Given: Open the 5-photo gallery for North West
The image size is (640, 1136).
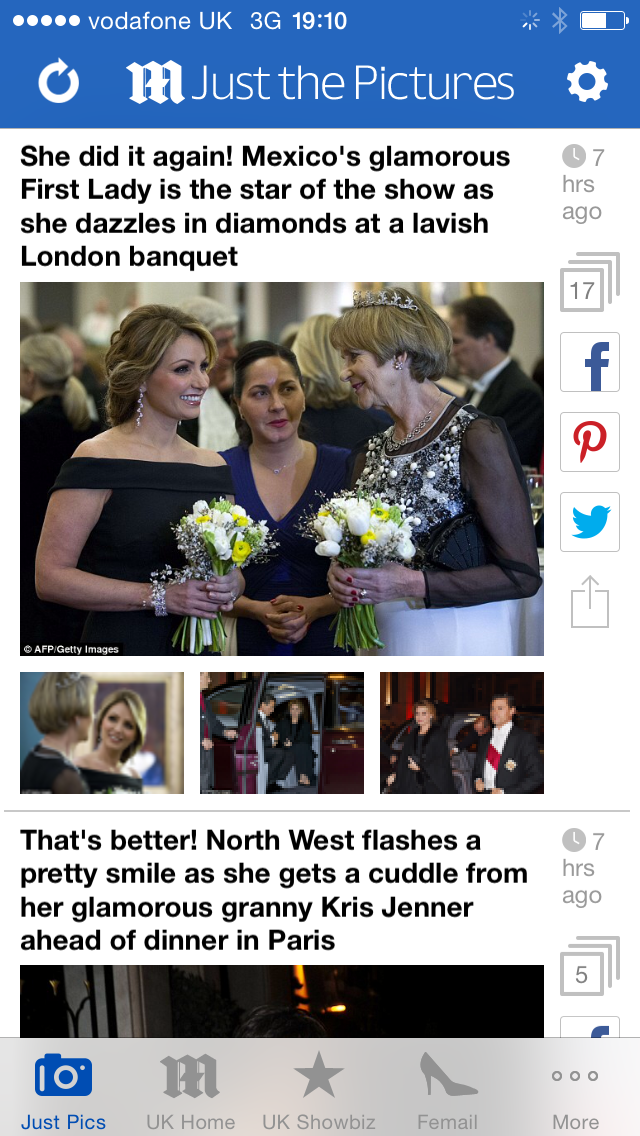Looking at the screenshot, I should [584, 970].
